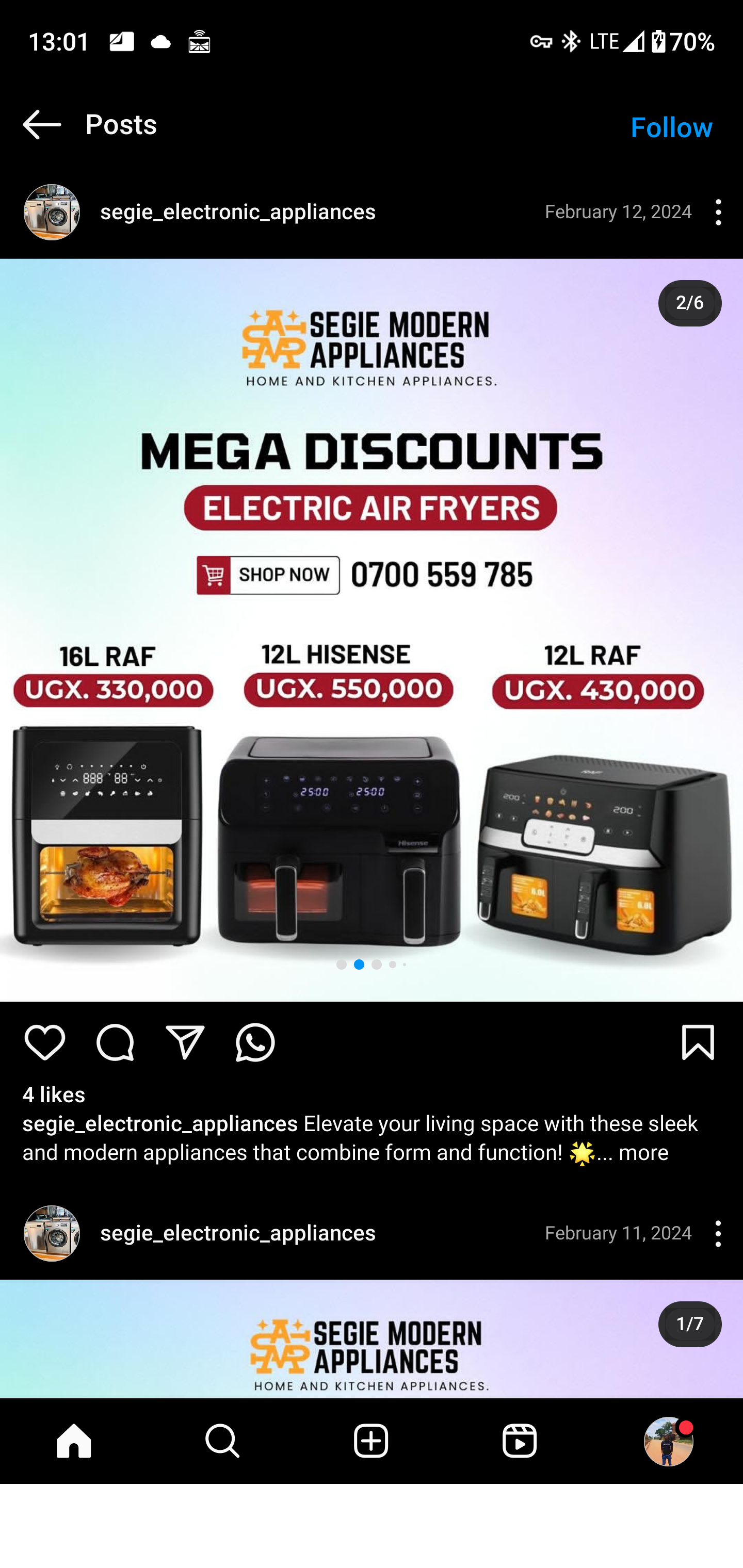Open overflow menu on February 11 post

[x=718, y=1233]
